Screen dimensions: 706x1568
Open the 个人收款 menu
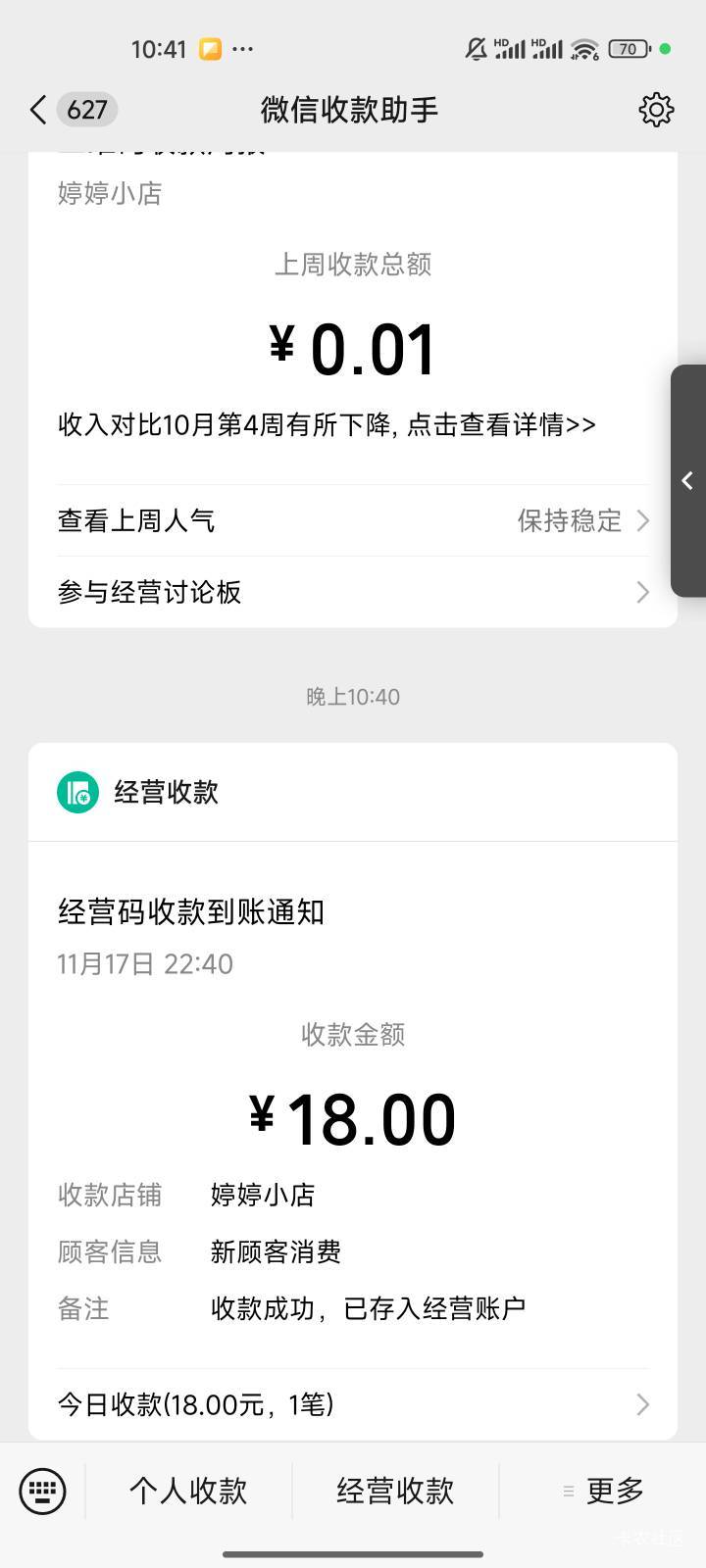coord(188,1492)
